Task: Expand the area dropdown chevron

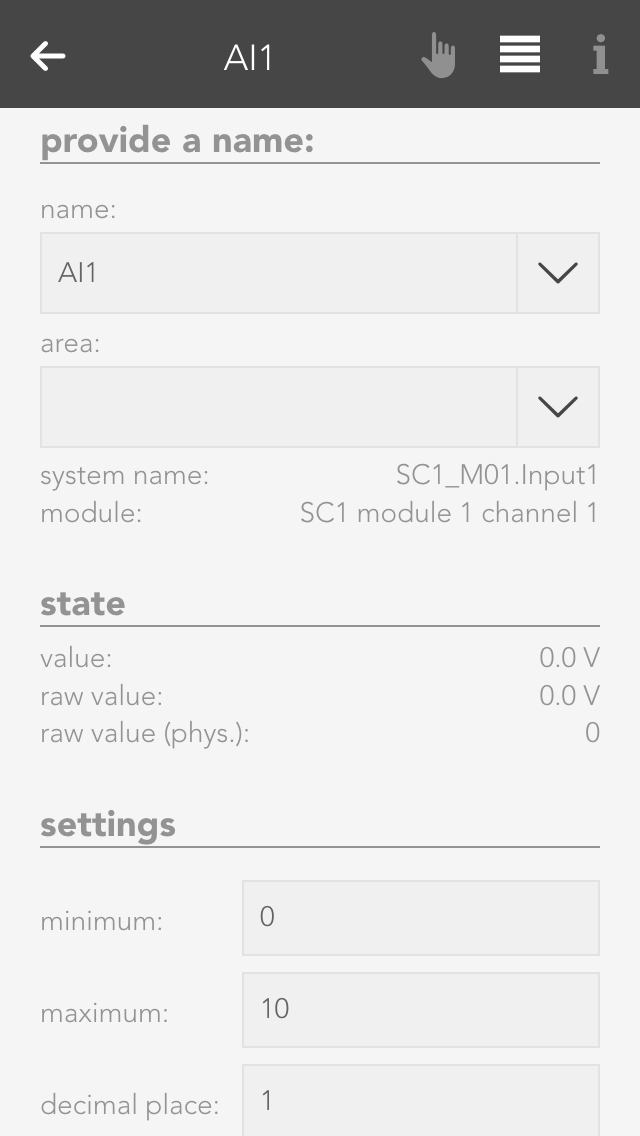Action: pos(558,407)
